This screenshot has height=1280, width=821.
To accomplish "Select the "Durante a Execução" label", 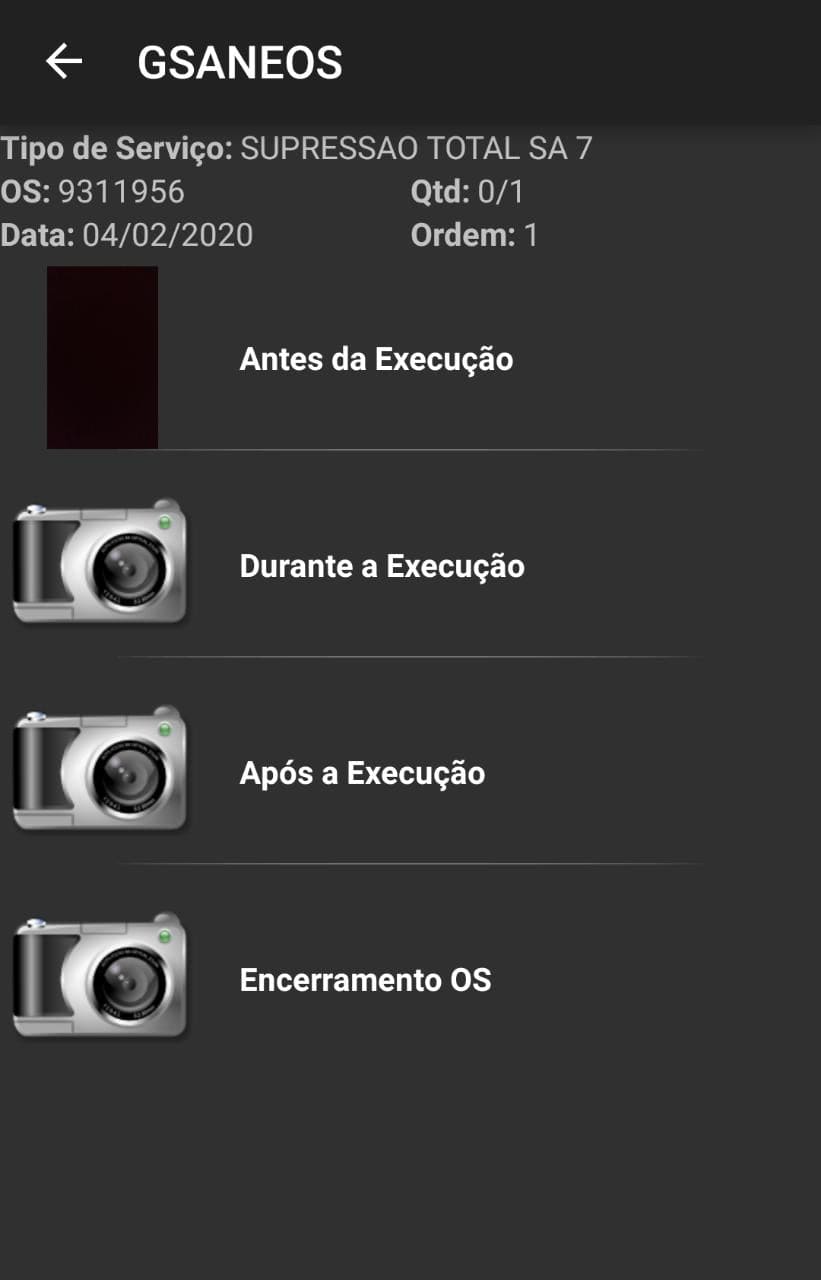I will [x=382, y=565].
